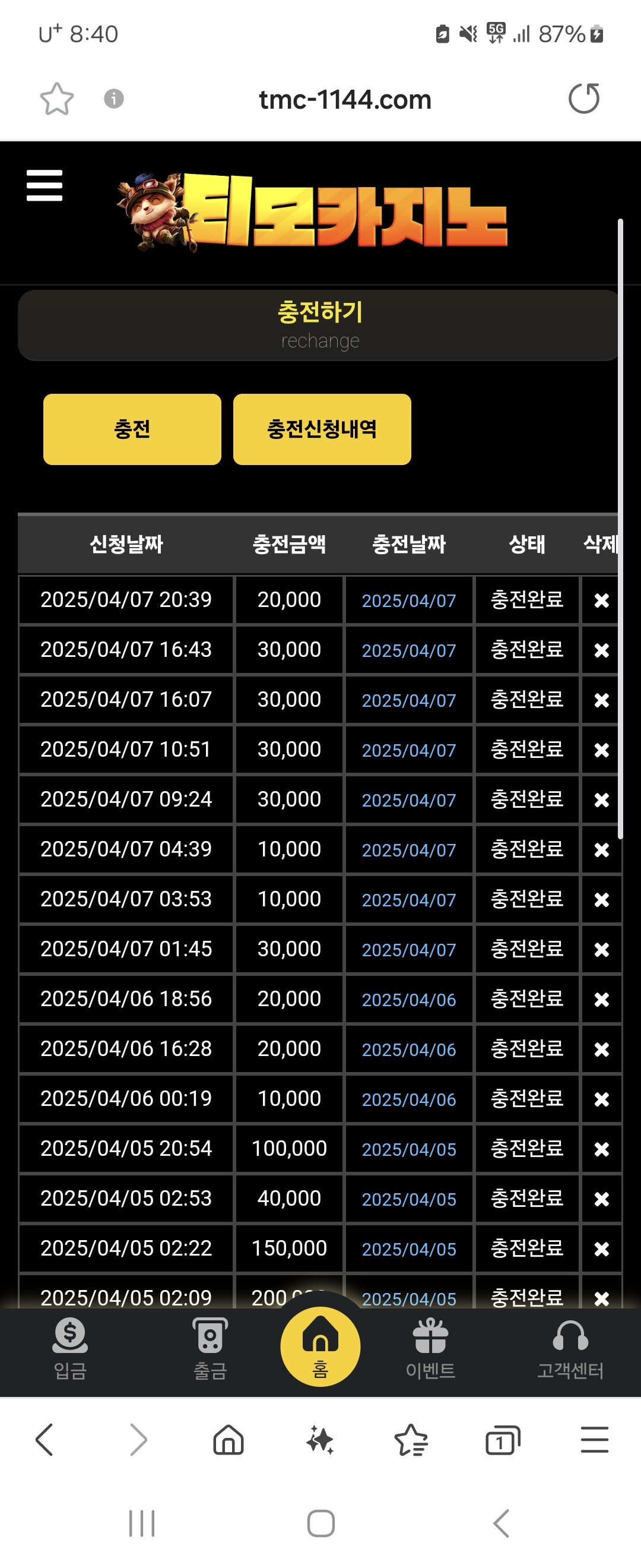641x1568 pixels.
Task: Tap the tmc-1144.com address bar
Action: point(345,100)
